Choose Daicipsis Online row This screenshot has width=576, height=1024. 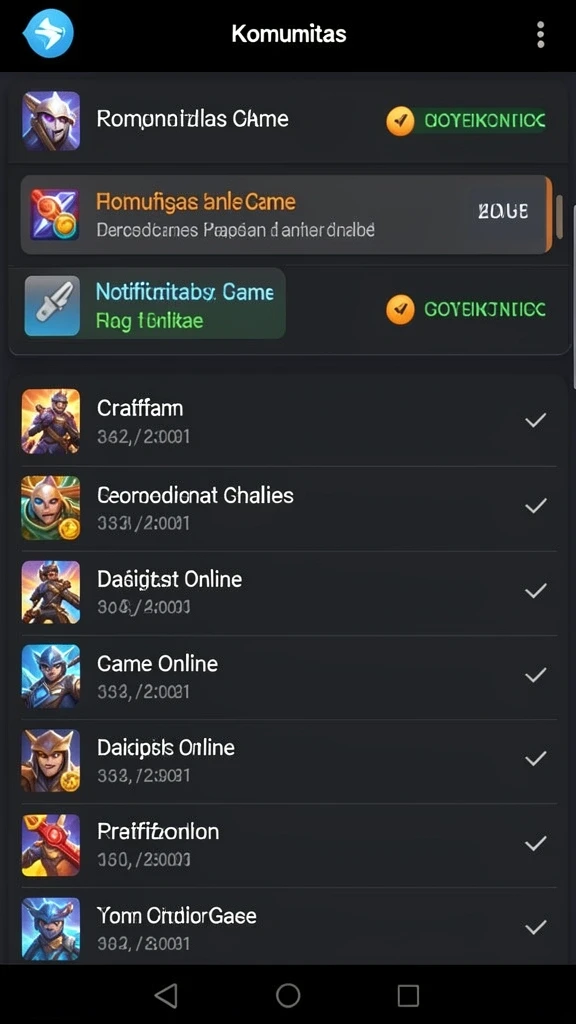288,760
